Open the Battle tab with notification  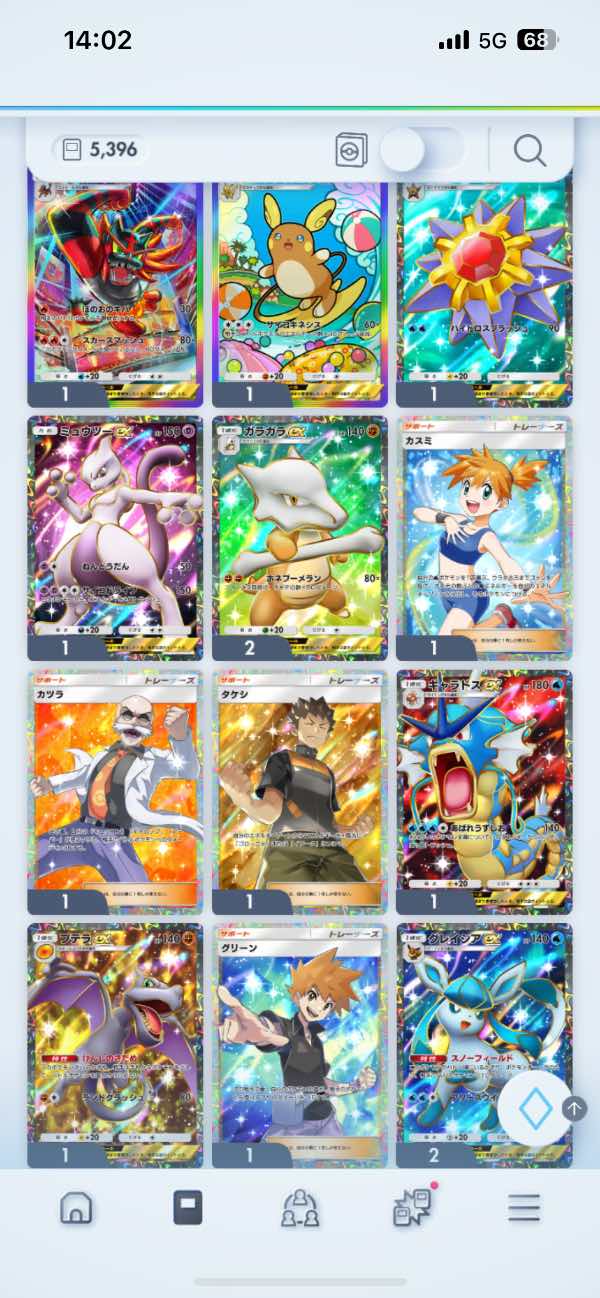pos(412,1208)
